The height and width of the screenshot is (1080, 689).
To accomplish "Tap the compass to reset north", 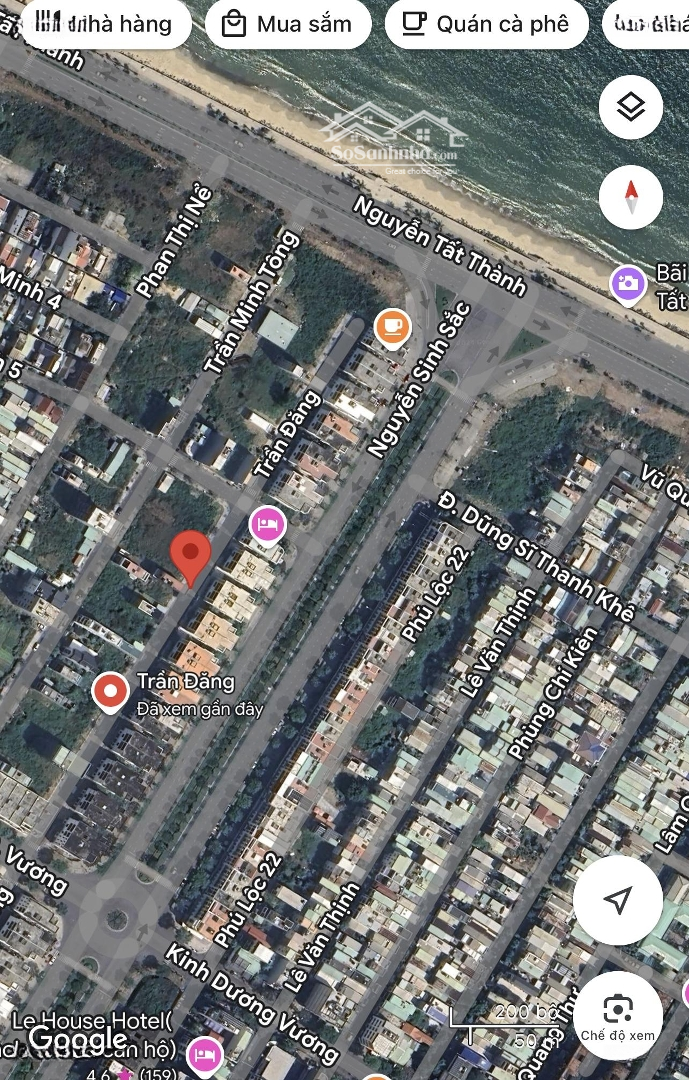I will point(631,196).
